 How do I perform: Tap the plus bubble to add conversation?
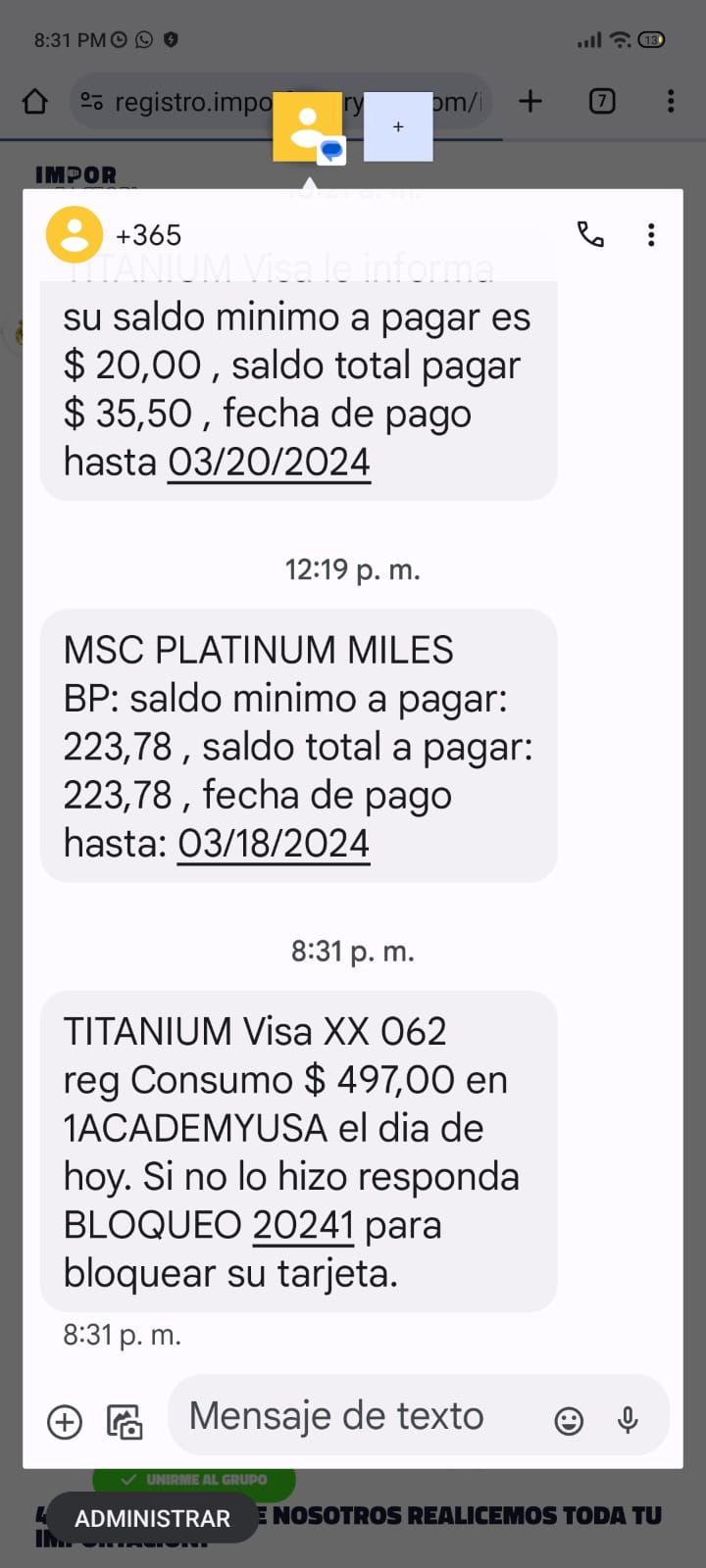pos(398,126)
